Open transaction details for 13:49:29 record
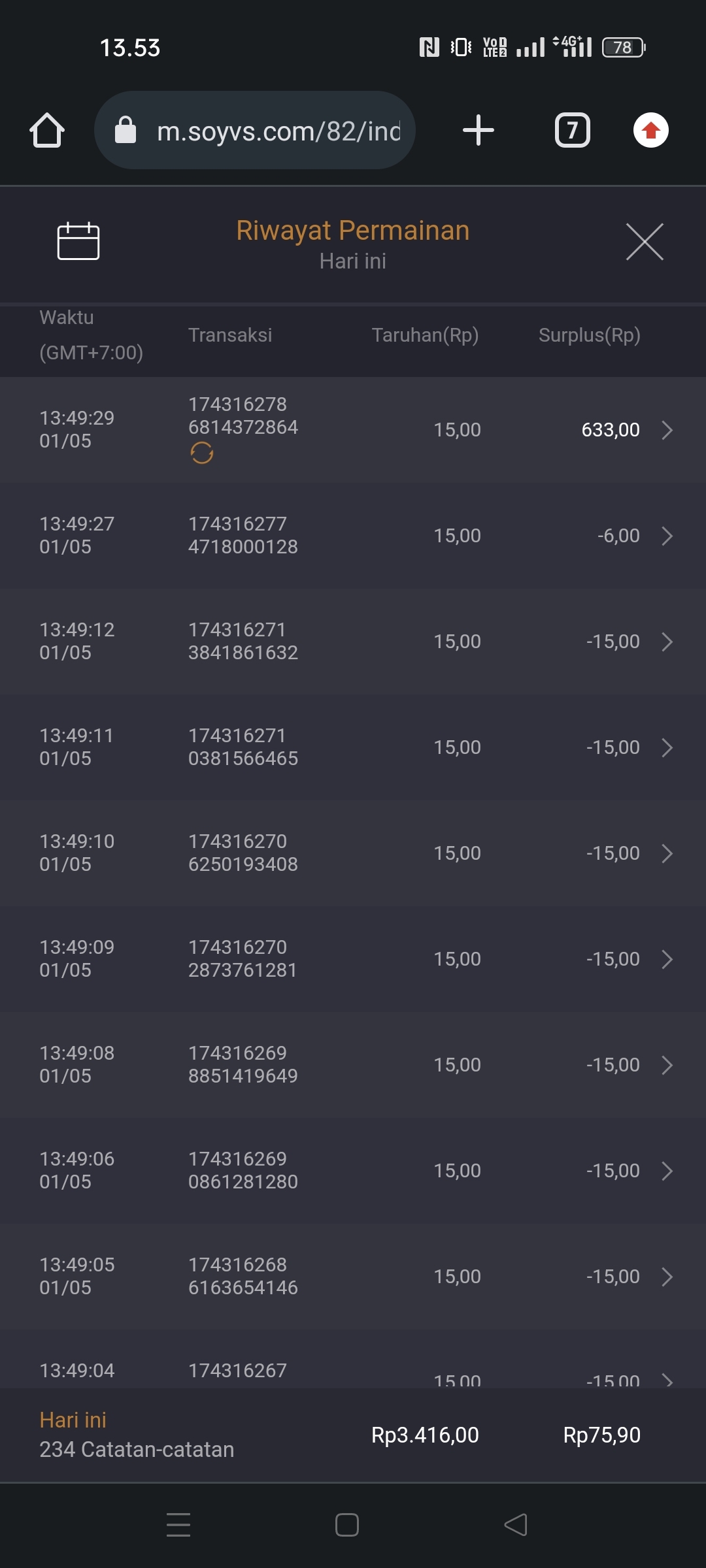Viewport: 706px width, 1568px height. coord(667,430)
